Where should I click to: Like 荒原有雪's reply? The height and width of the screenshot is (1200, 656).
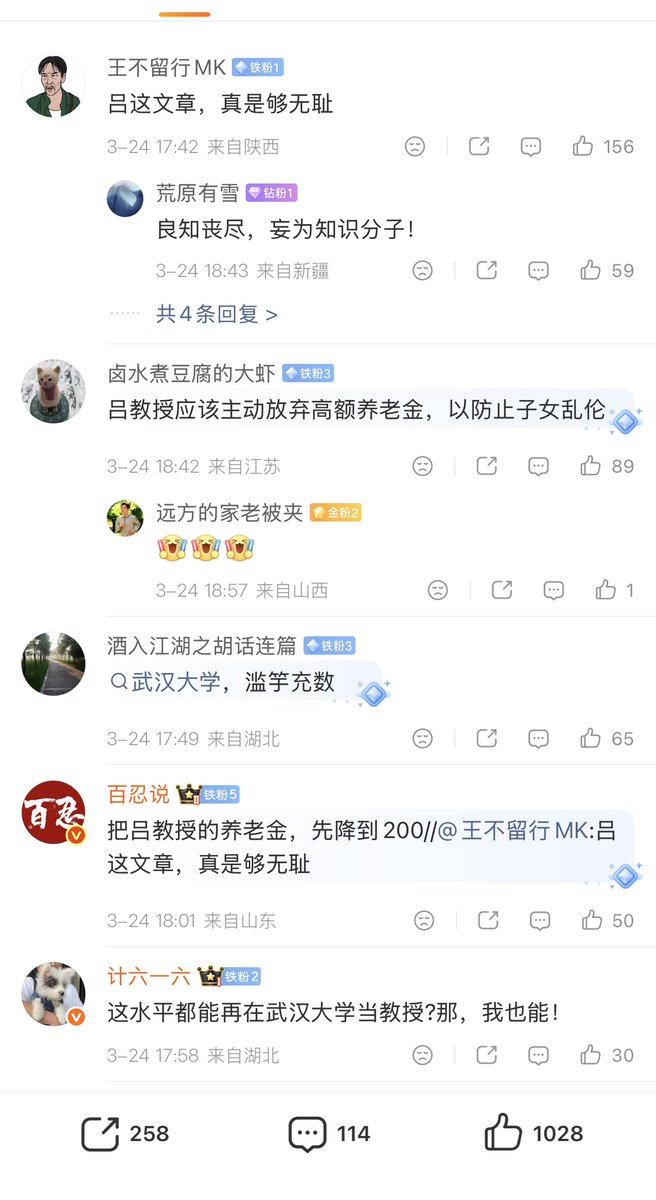click(x=591, y=270)
